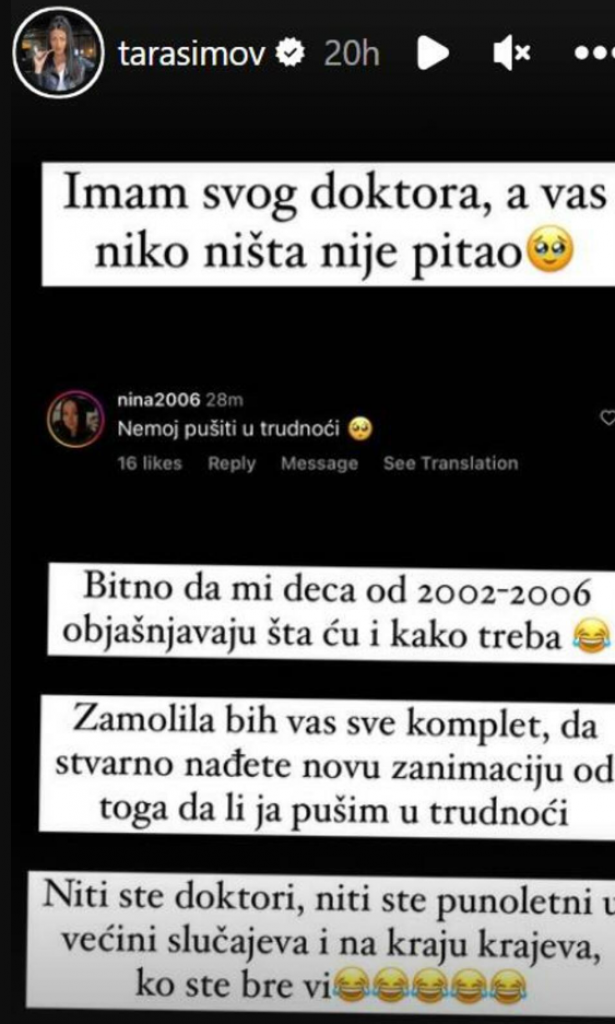
Task: Unmute the story sound
Action: 511,54
